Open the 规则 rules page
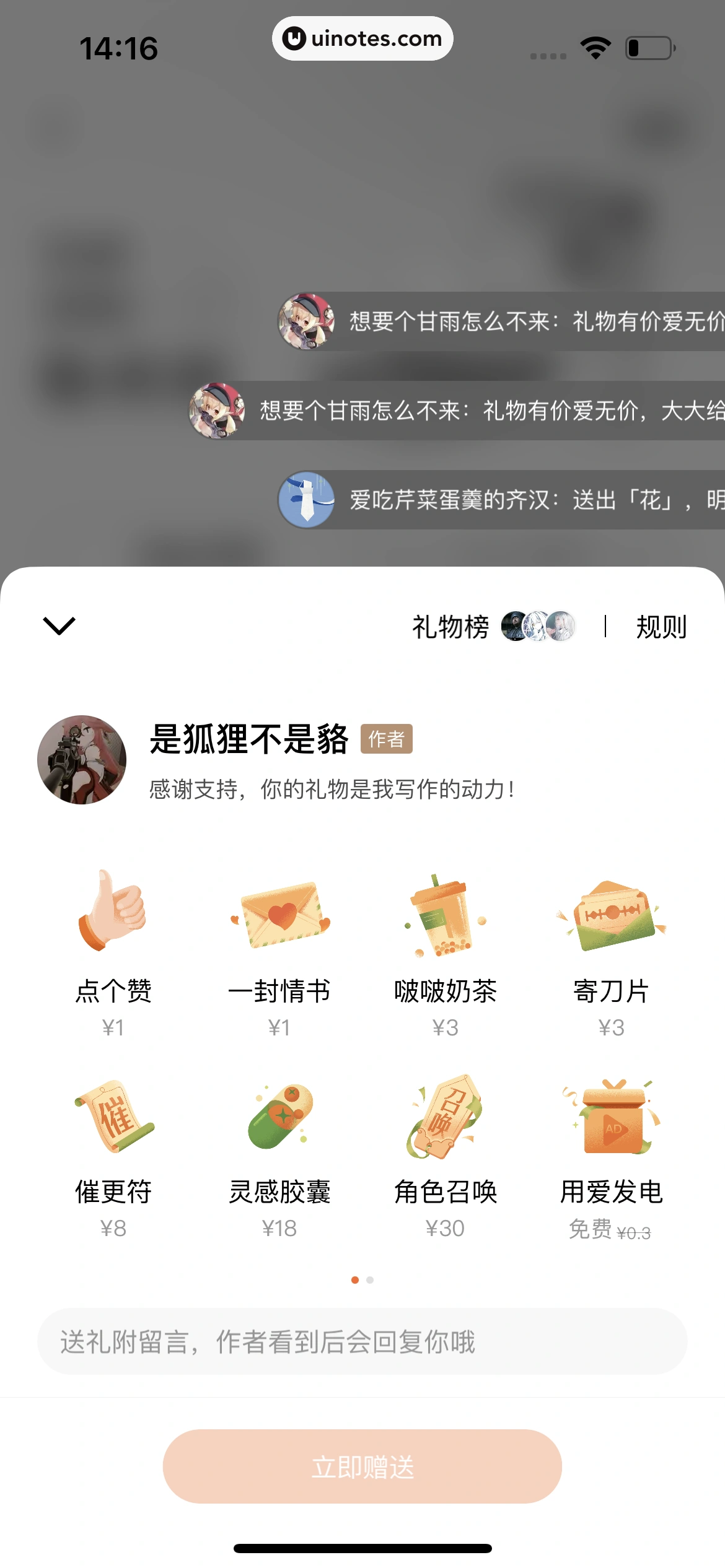 point(661,627)
